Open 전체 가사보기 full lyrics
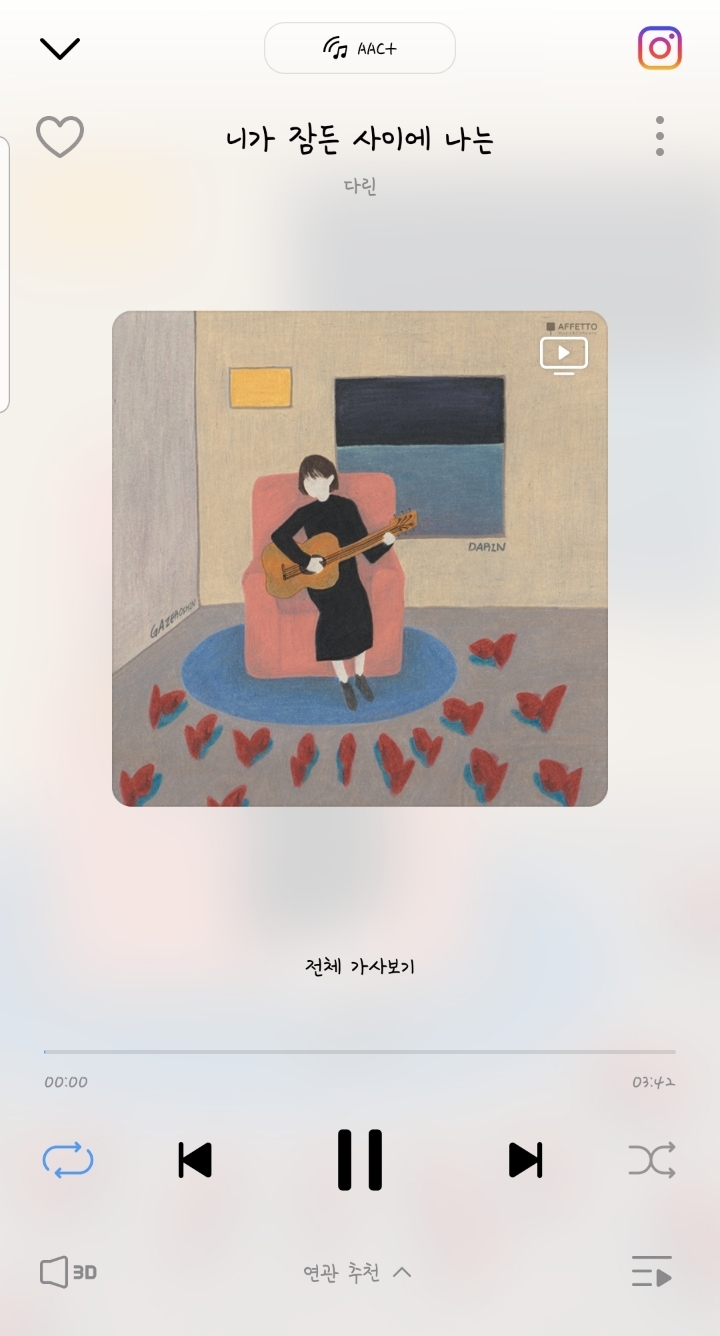The image size is (720, 1336). point(360,966)
